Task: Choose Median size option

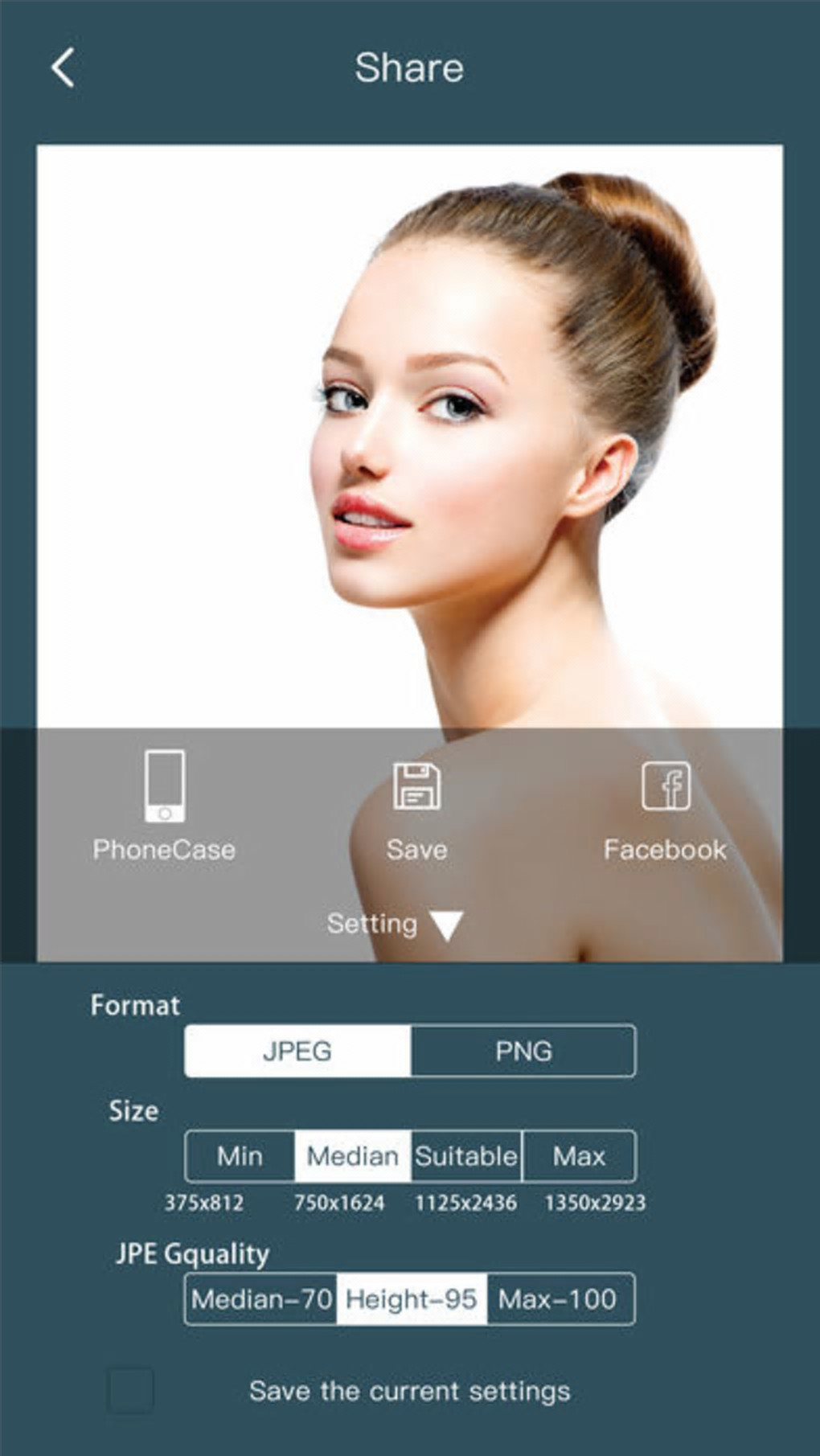Action: [x=352, y=1156]
